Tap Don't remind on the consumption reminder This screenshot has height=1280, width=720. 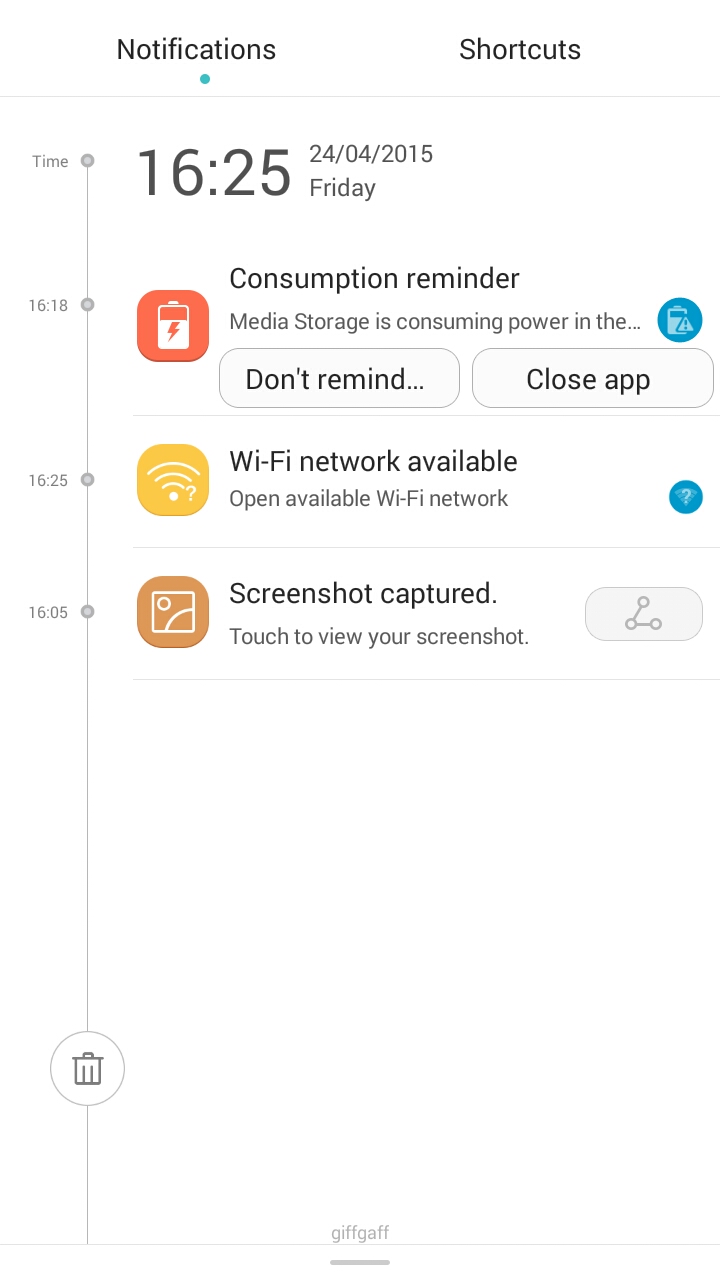339,378
